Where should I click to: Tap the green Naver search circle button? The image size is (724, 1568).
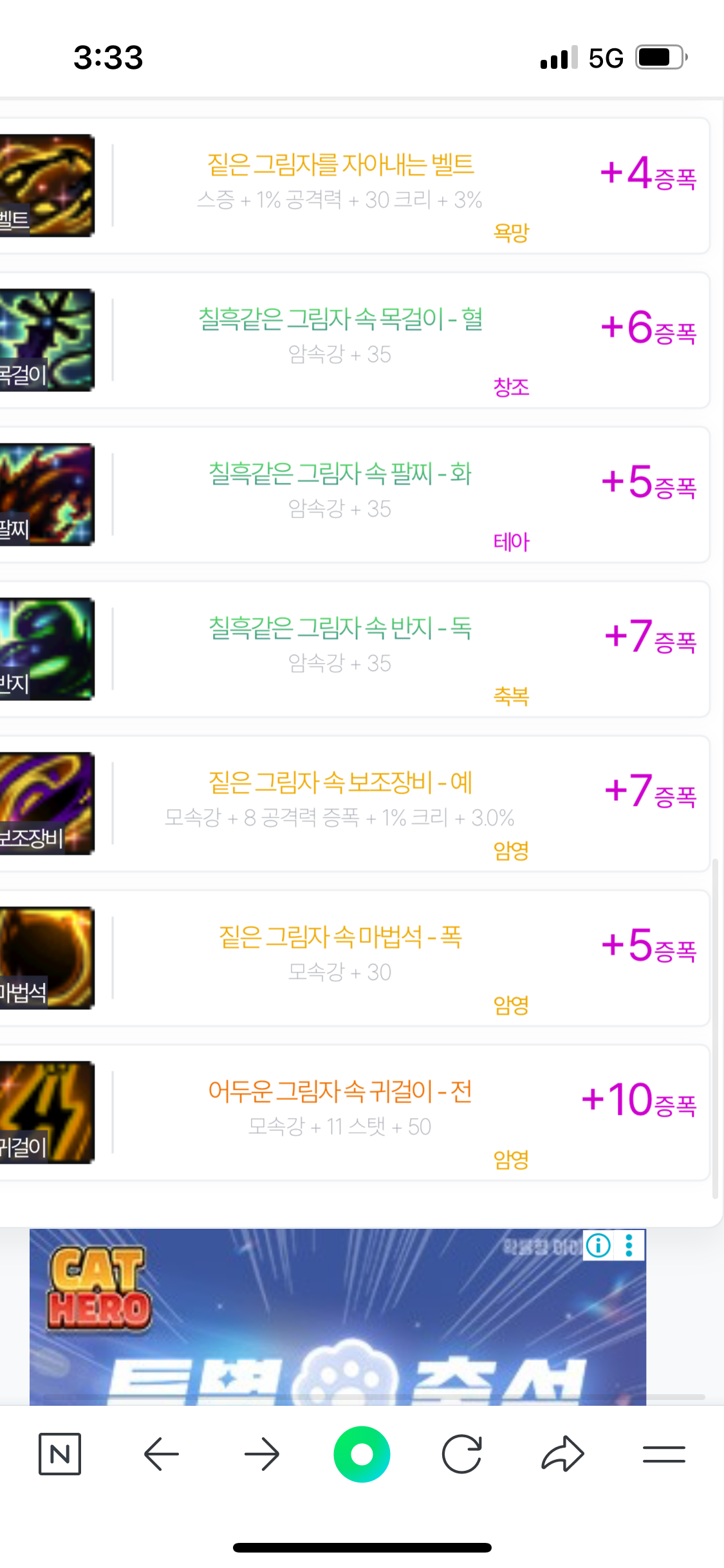pyautogui.click(x=362, y=1453)
